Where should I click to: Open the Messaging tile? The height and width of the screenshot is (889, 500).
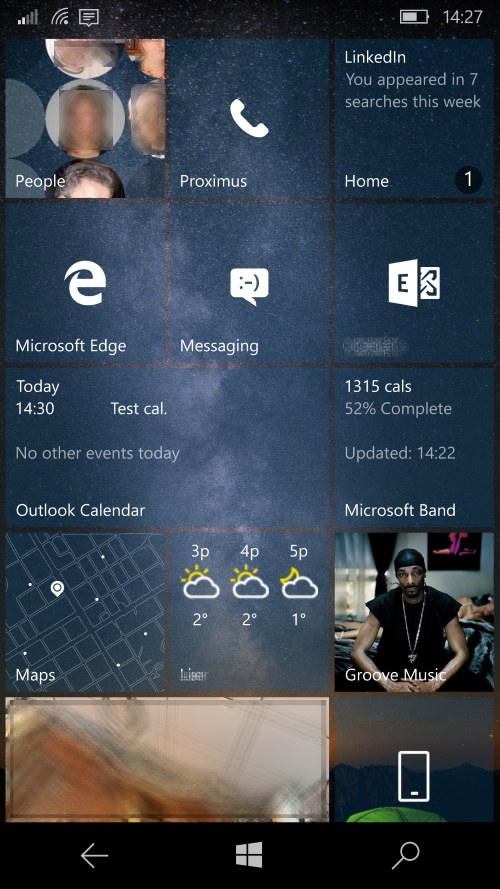[249, 283]
